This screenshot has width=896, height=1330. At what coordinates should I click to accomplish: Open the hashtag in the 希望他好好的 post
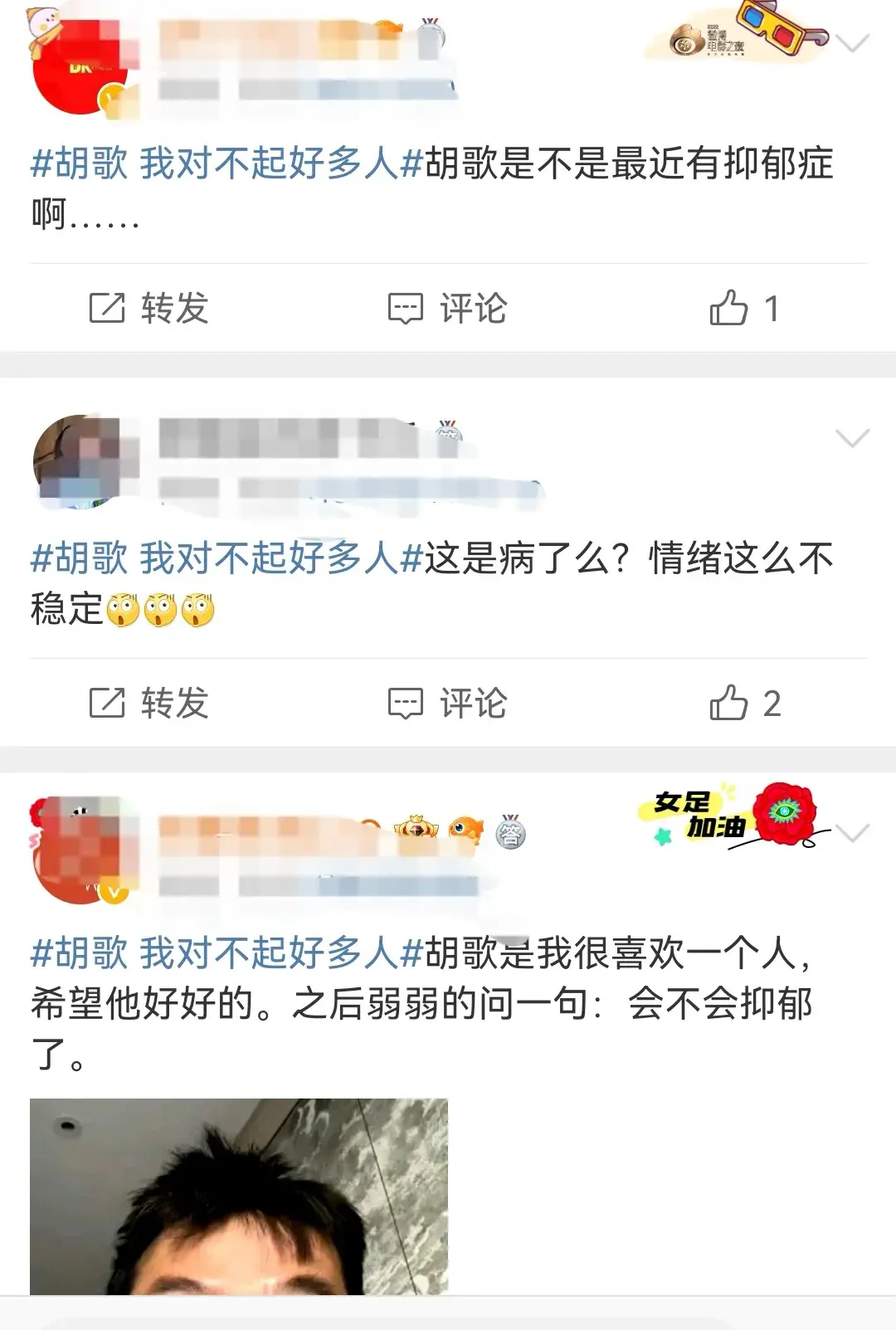pyautogui.click(x=226, y=952)
